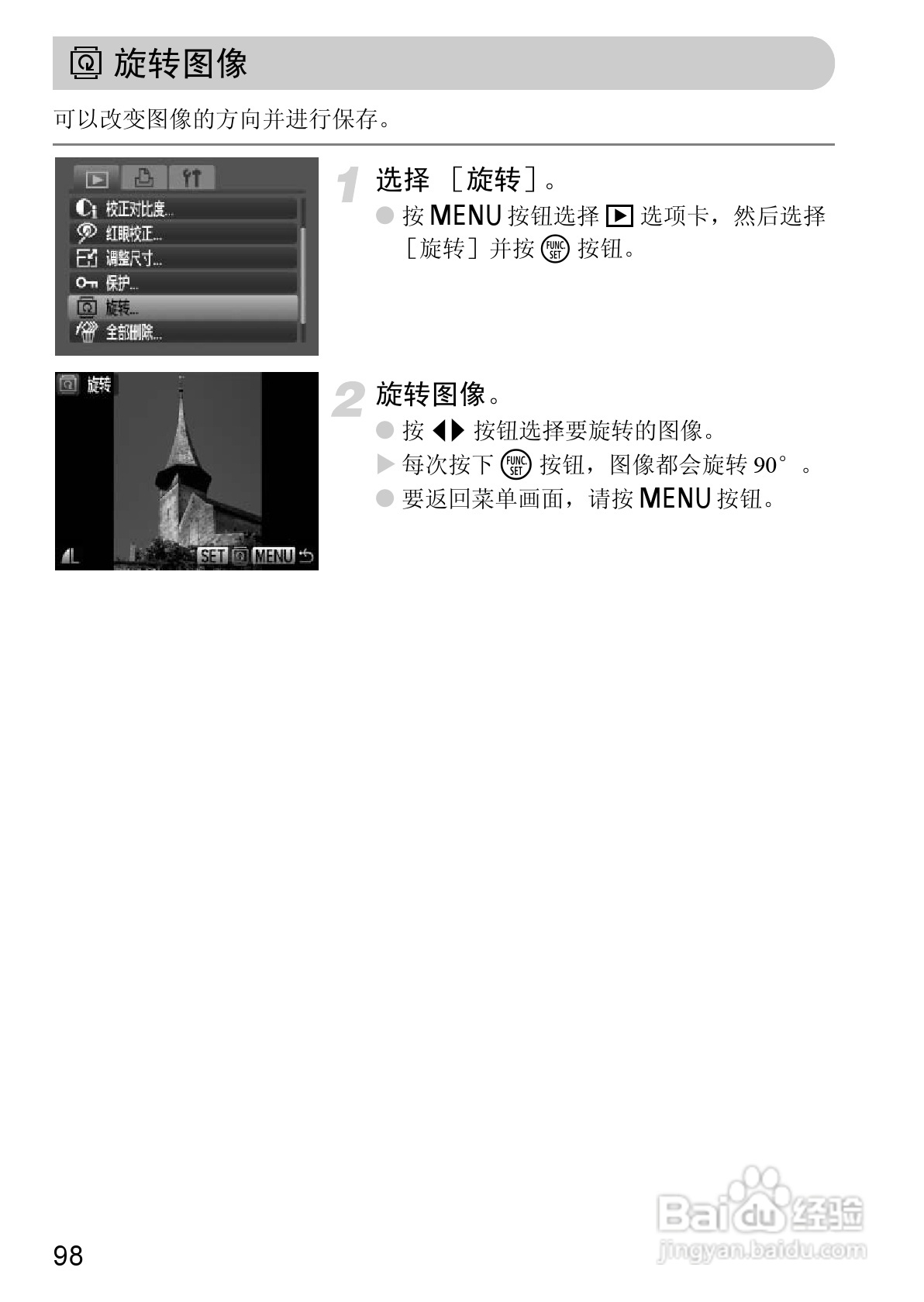
Task: Click the key-shaped protect (保护) icon
Action: click(86, 282)
